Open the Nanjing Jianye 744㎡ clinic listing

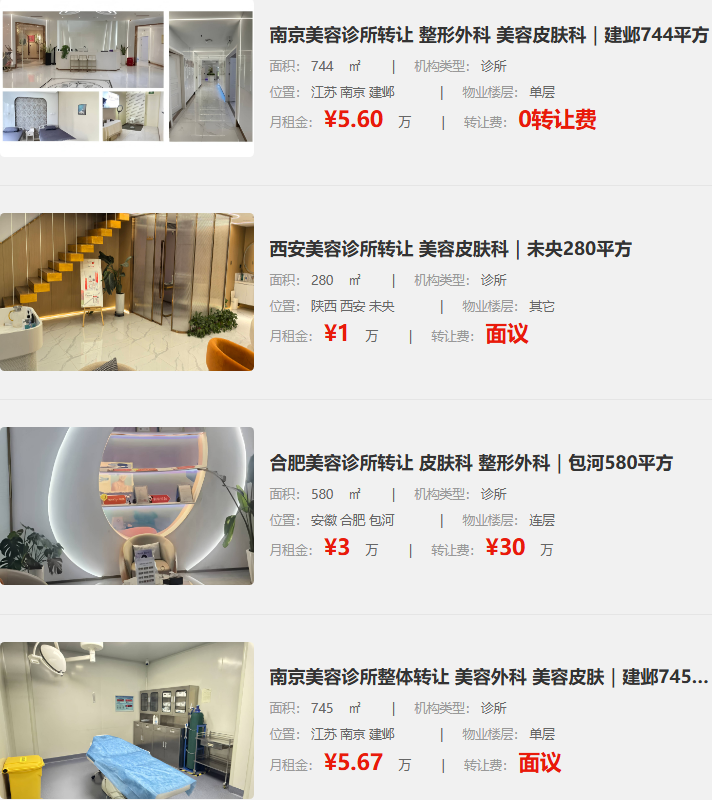488,35
